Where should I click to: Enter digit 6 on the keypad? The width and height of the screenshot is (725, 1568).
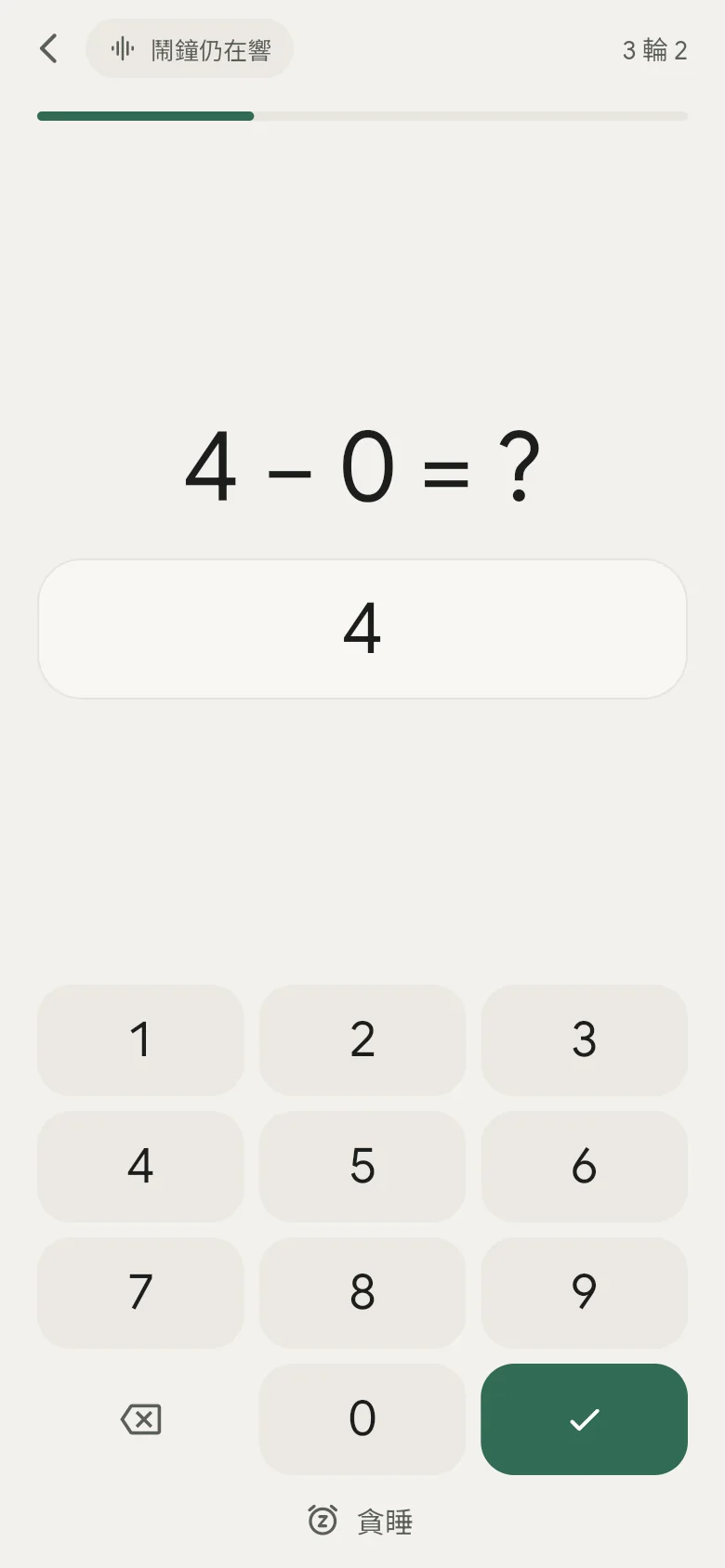584,1166
